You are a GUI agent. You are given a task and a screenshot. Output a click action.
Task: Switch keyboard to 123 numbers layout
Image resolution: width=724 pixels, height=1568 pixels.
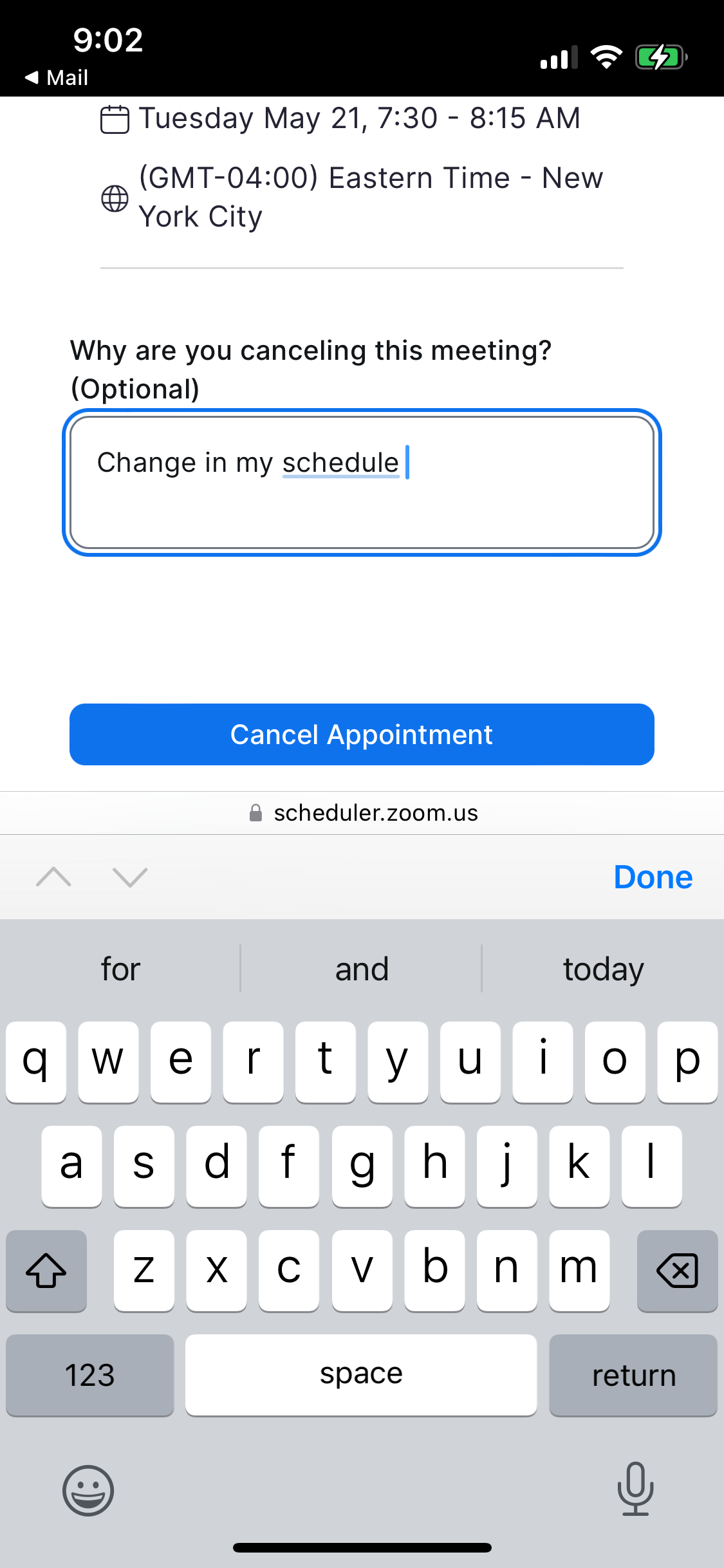(x=90, y=1375)
